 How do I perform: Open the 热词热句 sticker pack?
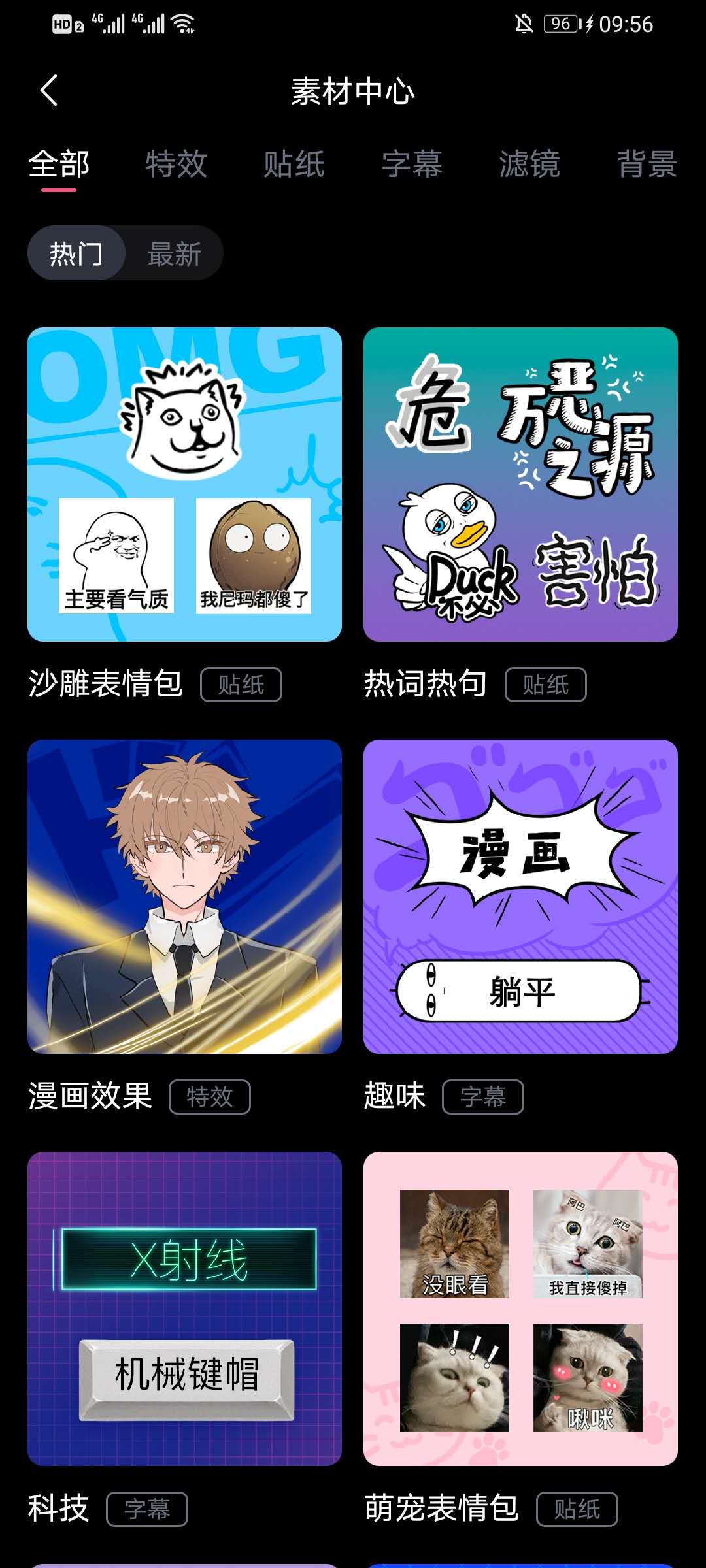[520, 484]
